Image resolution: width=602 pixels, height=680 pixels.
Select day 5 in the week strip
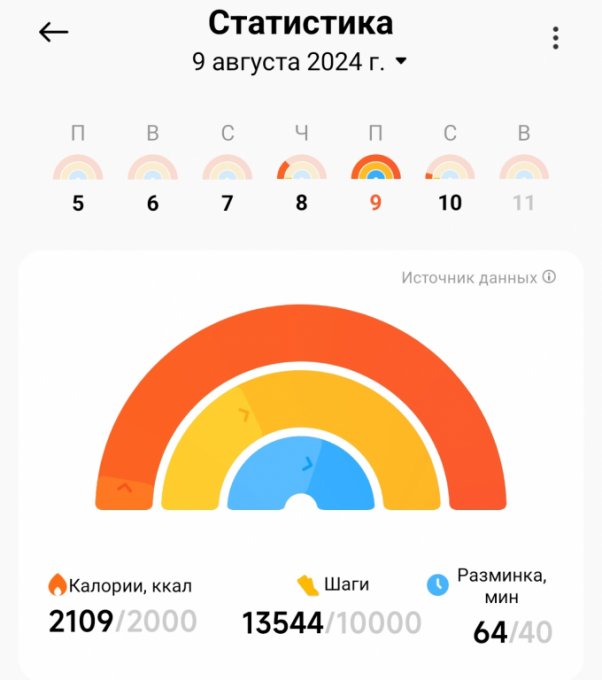[77, 175]
